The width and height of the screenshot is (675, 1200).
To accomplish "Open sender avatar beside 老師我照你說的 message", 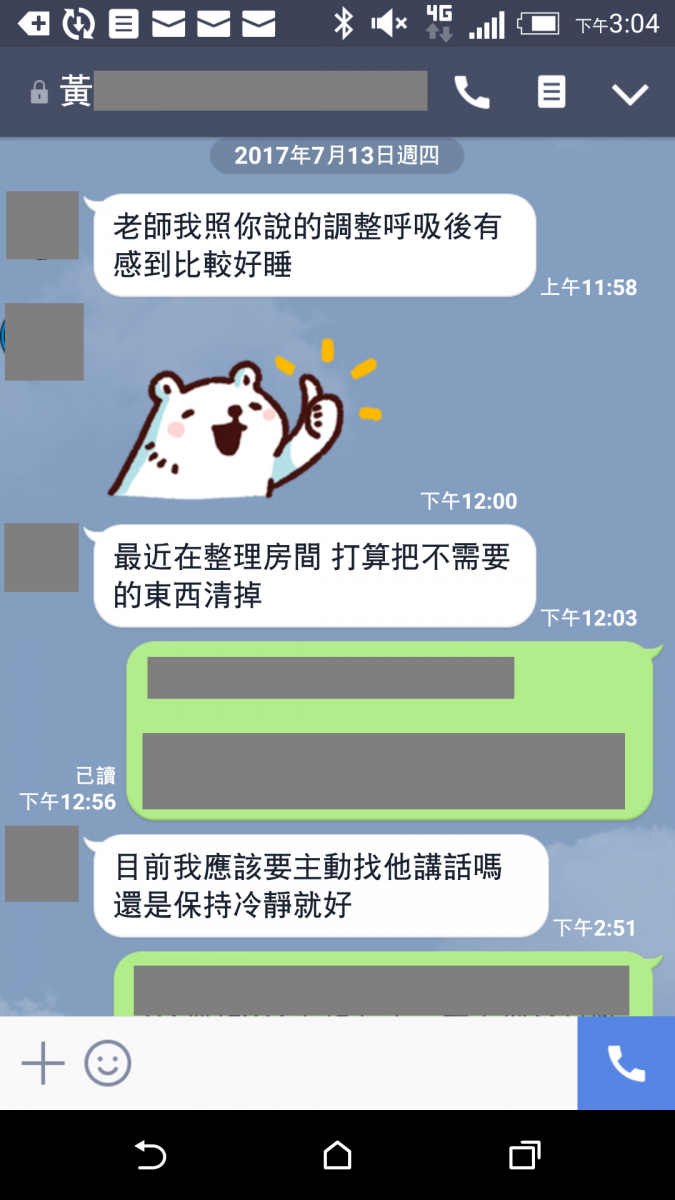I will (42, 226).
